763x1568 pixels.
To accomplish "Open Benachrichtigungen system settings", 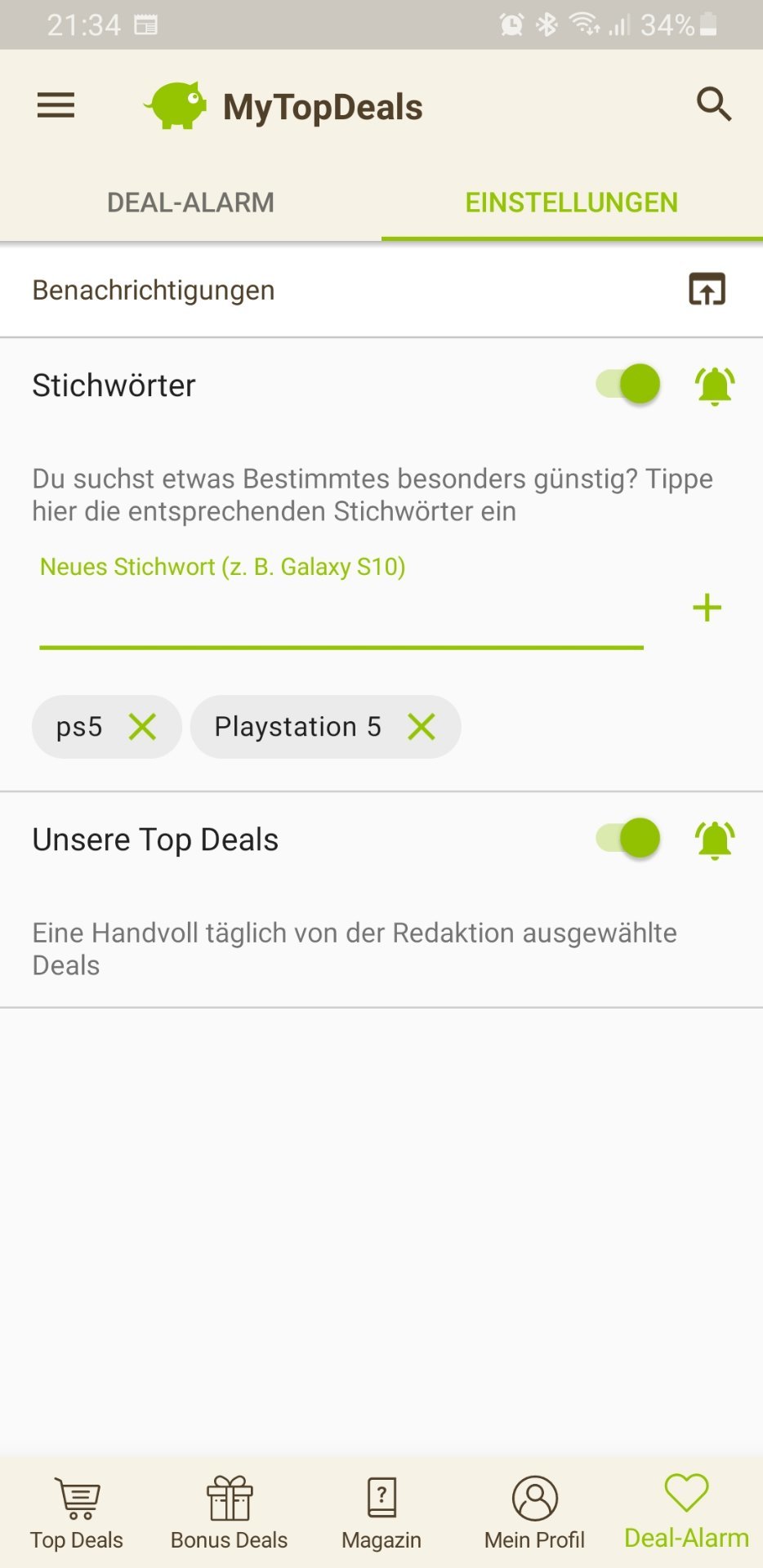I will [707, 289].
